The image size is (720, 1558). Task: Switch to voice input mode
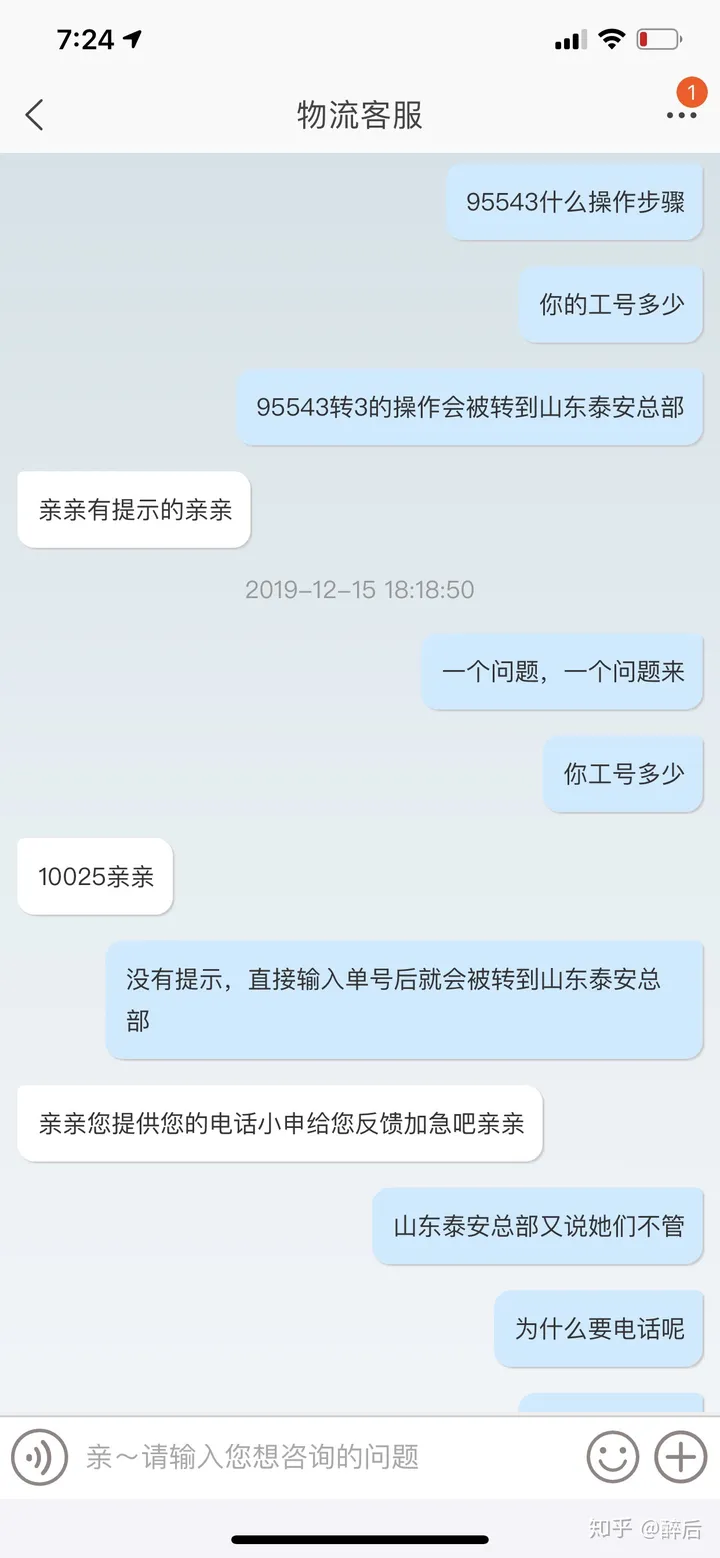point(39,1456)
